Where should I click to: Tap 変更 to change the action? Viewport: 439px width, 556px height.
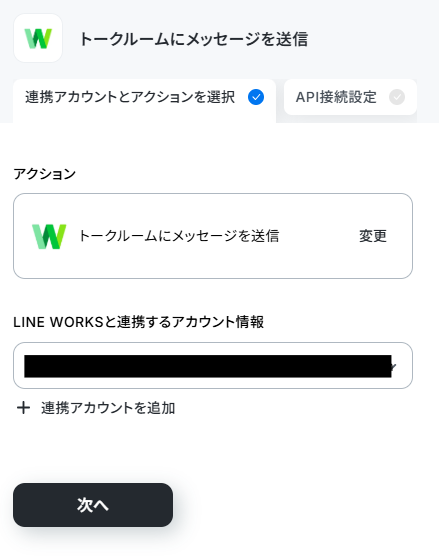coord(373,236)
